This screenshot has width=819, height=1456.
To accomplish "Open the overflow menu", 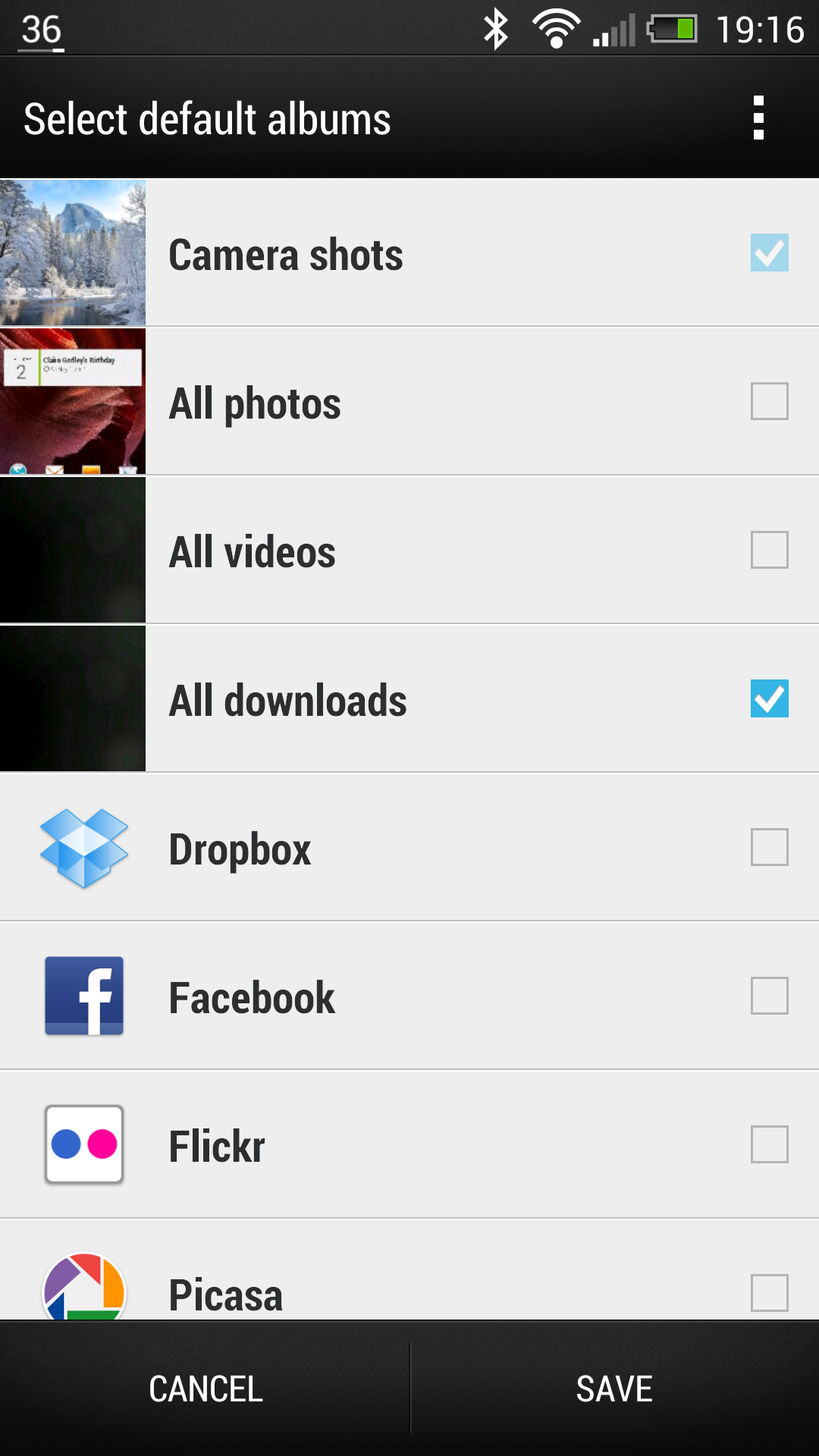I will point(758,118).
